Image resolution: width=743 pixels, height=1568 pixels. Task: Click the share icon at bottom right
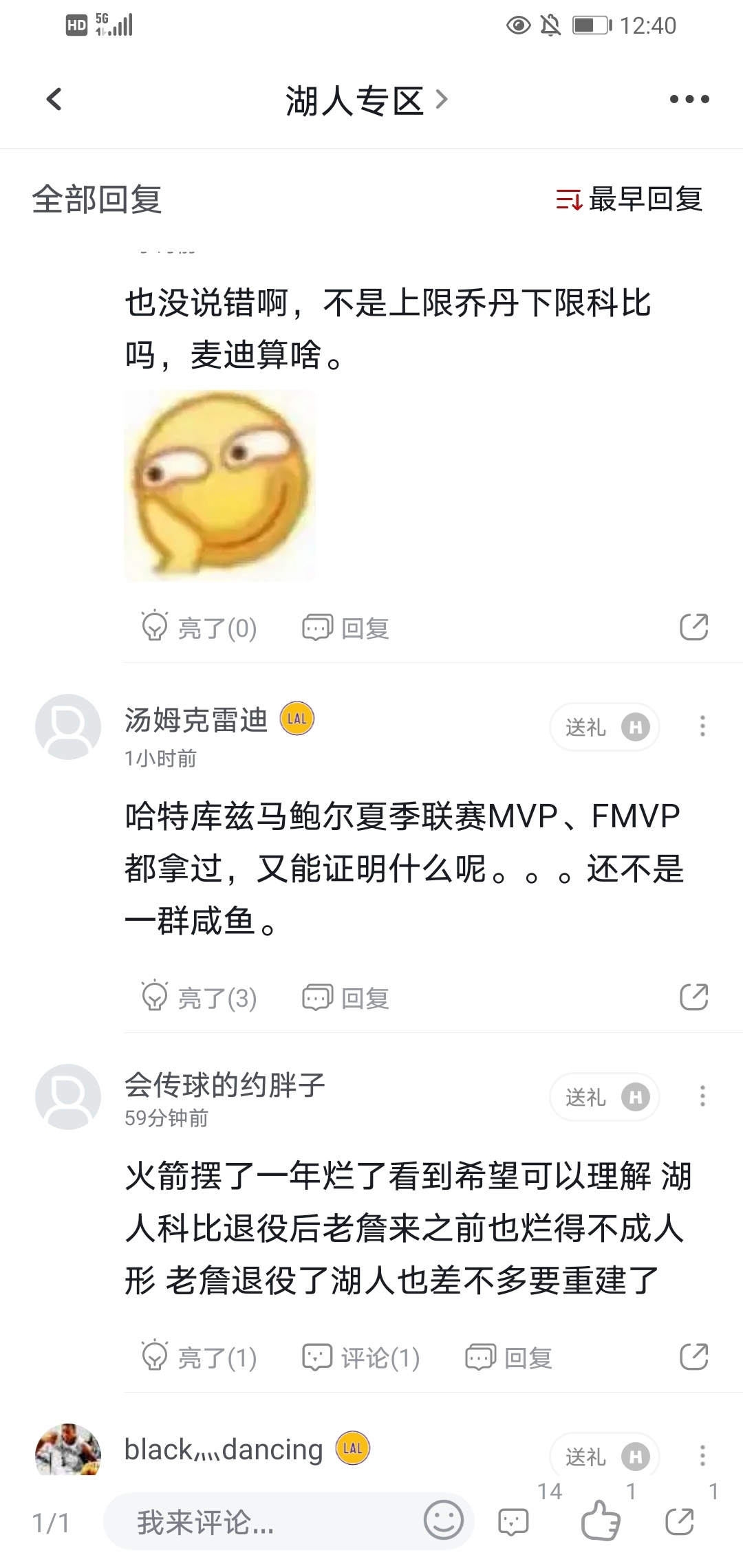click(679, 1520)
